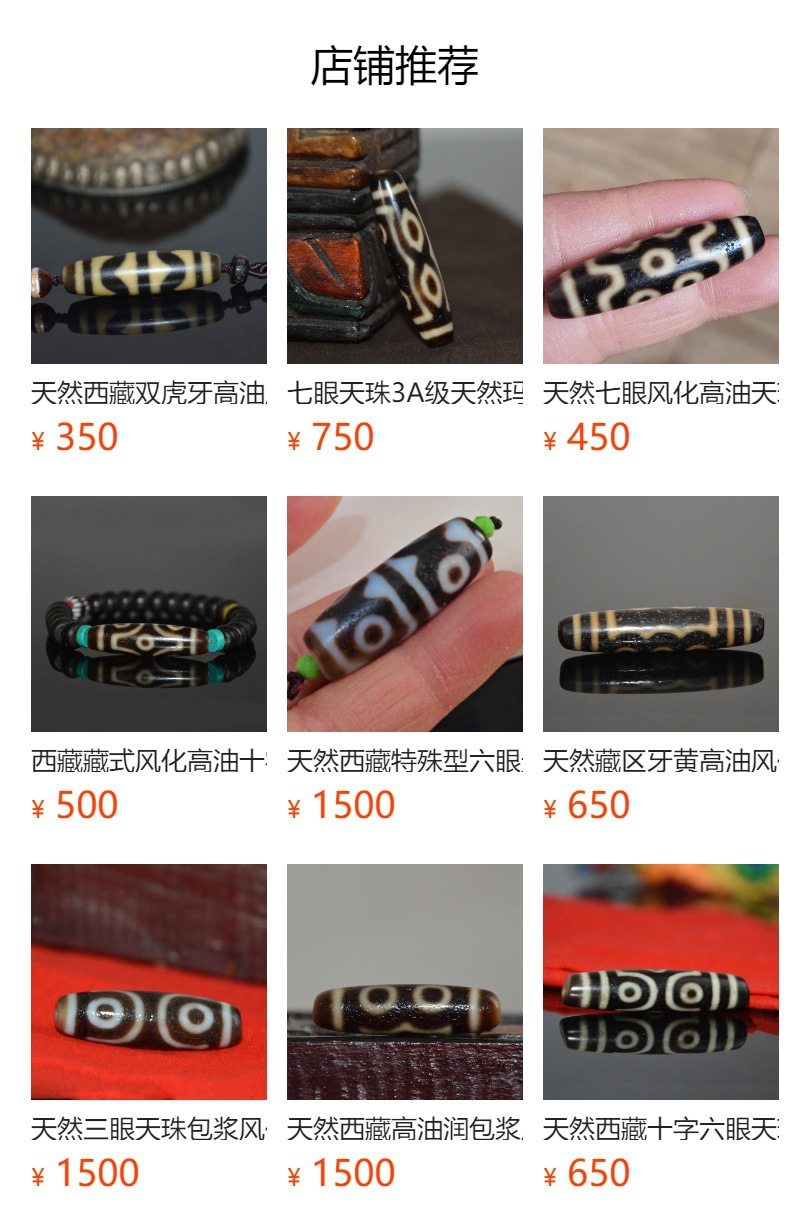Open the 天然三眼天珠包浆 product card
790x1232 pixels.
pos(149,982)
